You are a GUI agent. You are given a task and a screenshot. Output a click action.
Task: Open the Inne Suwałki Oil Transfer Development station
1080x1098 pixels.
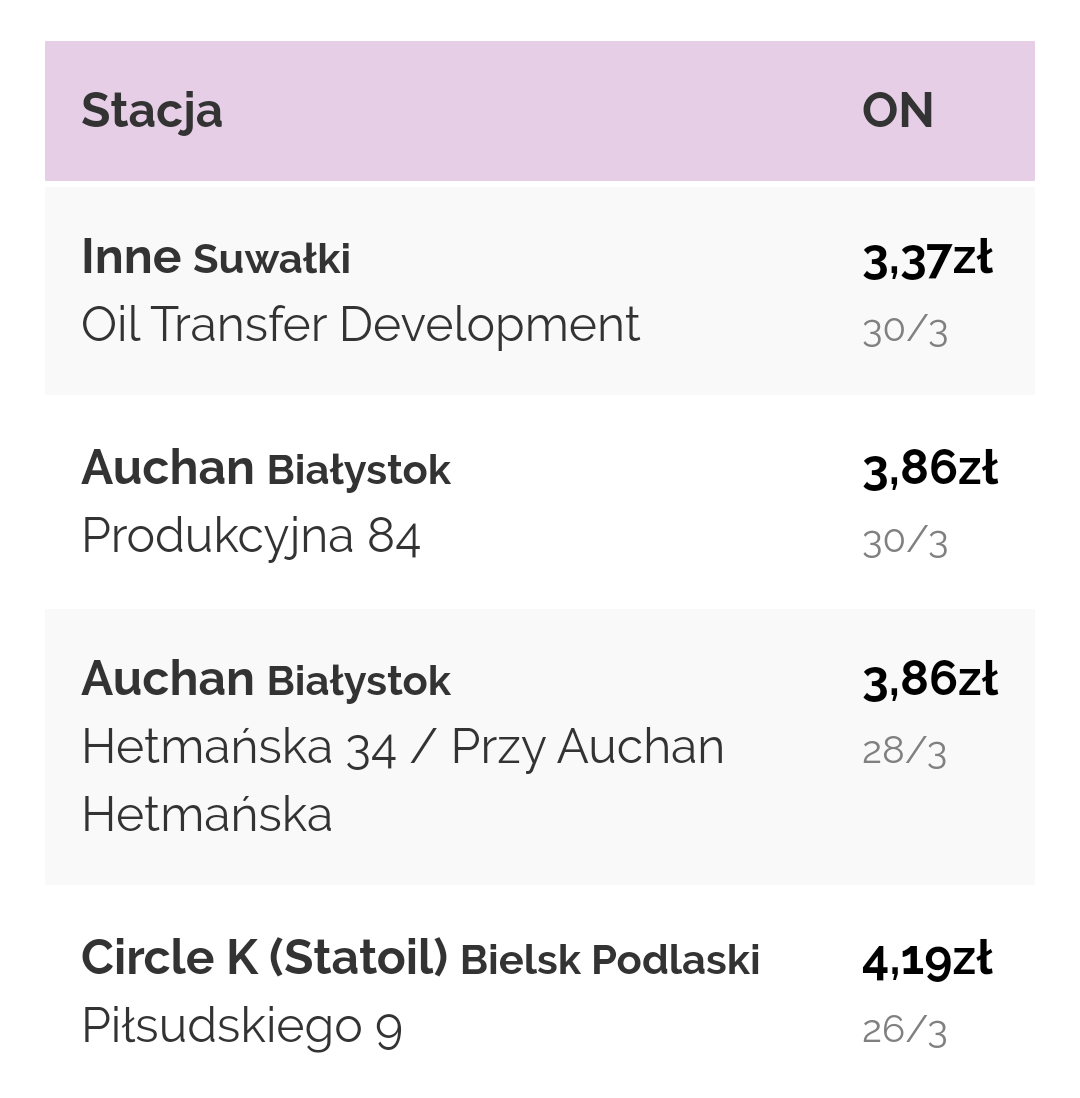[x=360, y=291]
